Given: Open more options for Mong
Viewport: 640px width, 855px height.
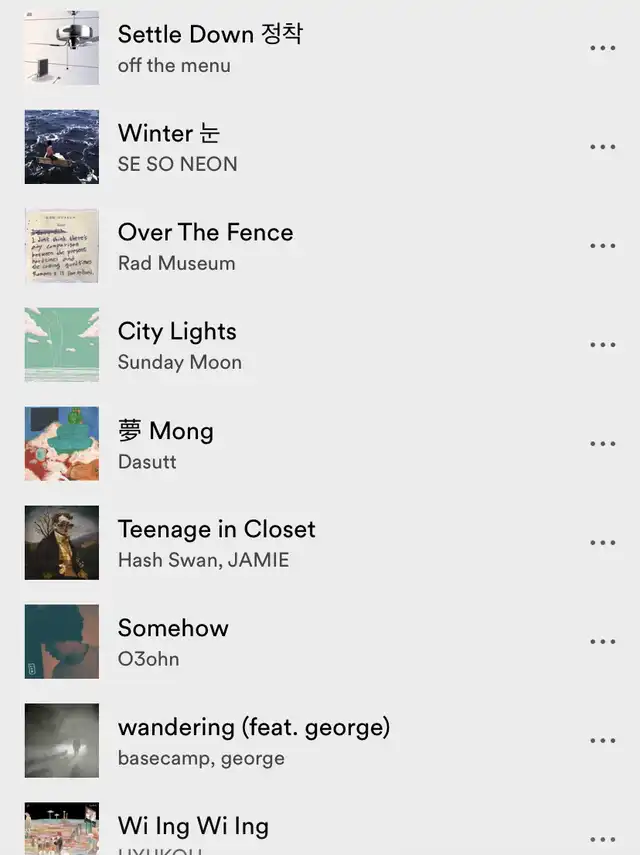Looking at the screenshot, I should [602, 444].
